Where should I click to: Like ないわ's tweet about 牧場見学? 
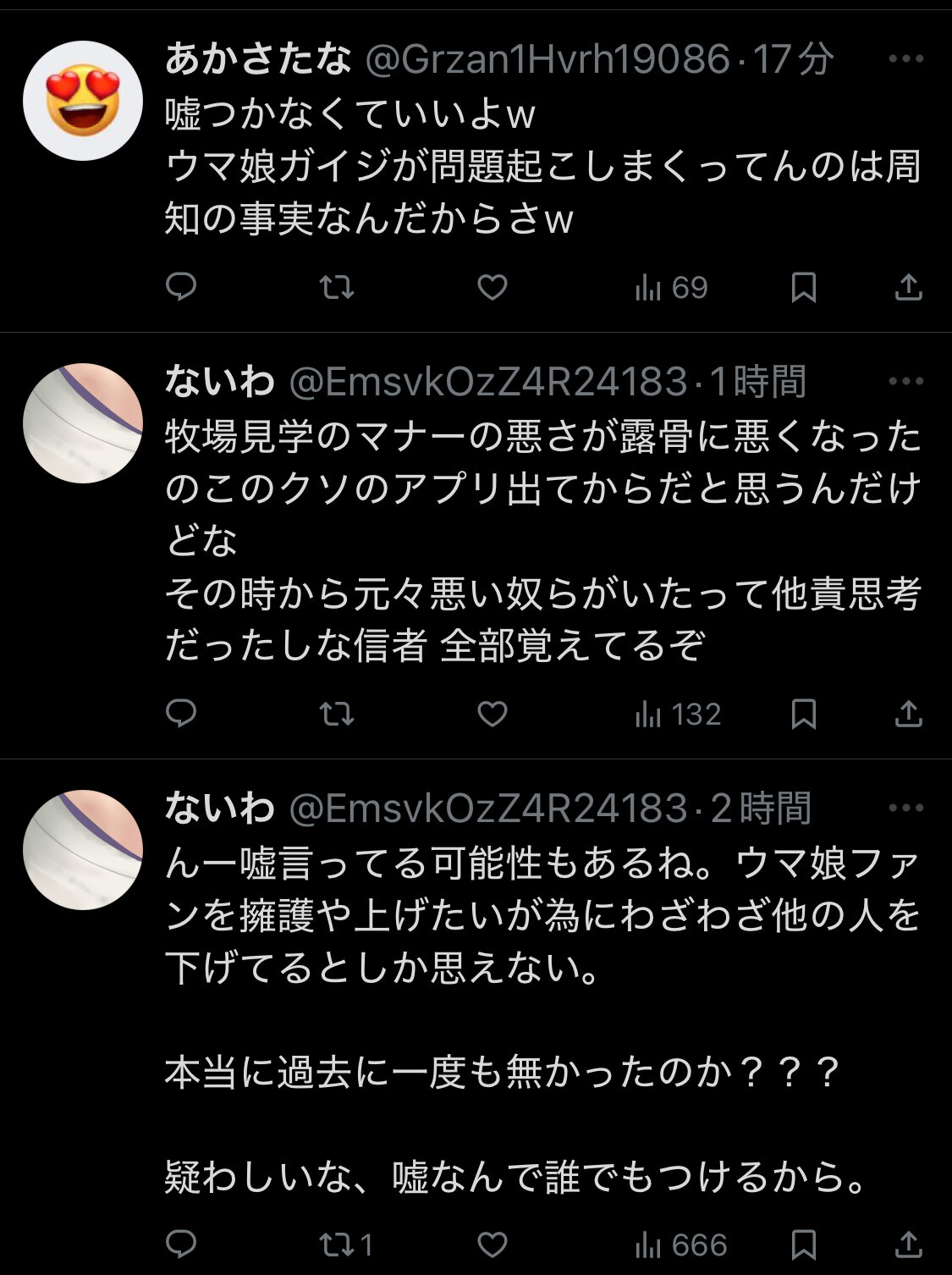pyautogui.click(x=492, y=715)
